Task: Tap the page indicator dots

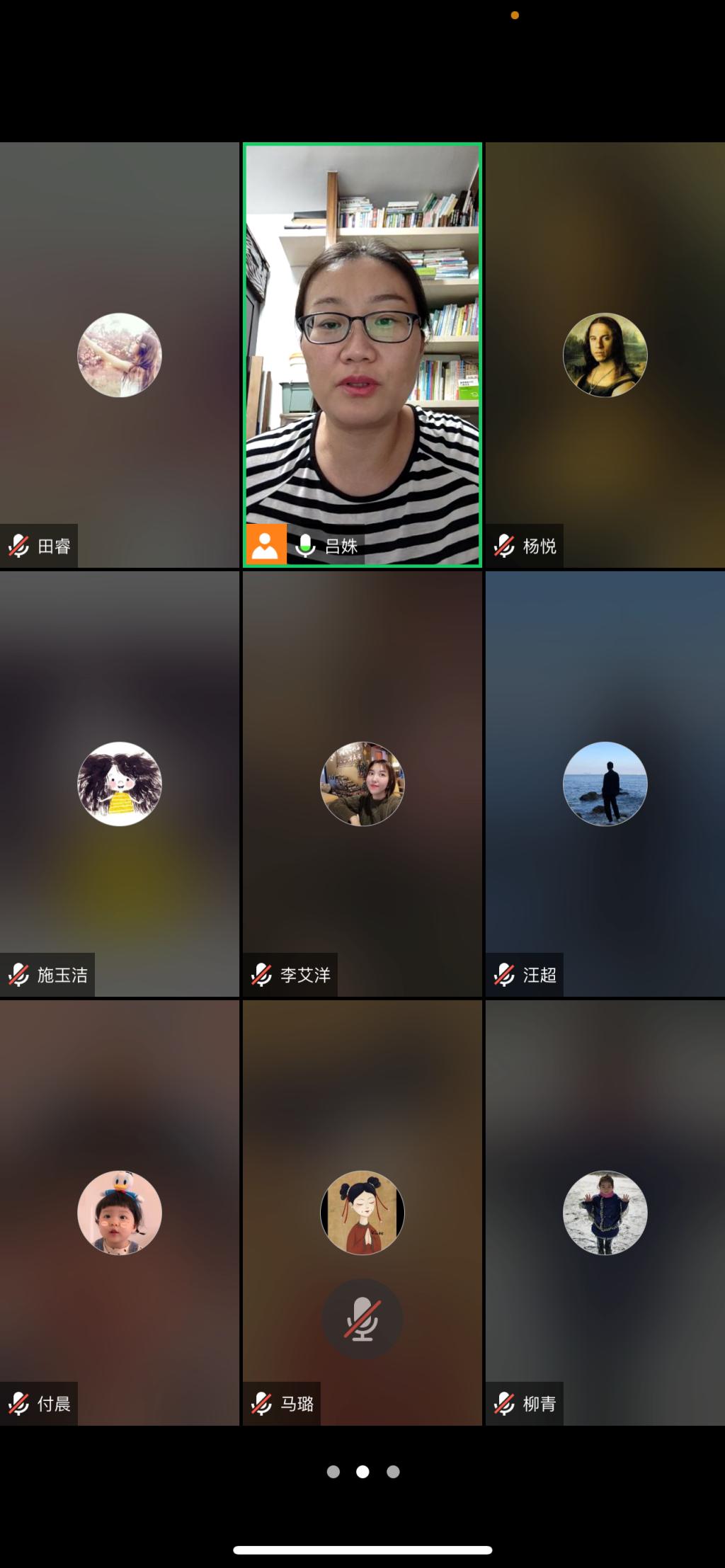Action: 362,1472
